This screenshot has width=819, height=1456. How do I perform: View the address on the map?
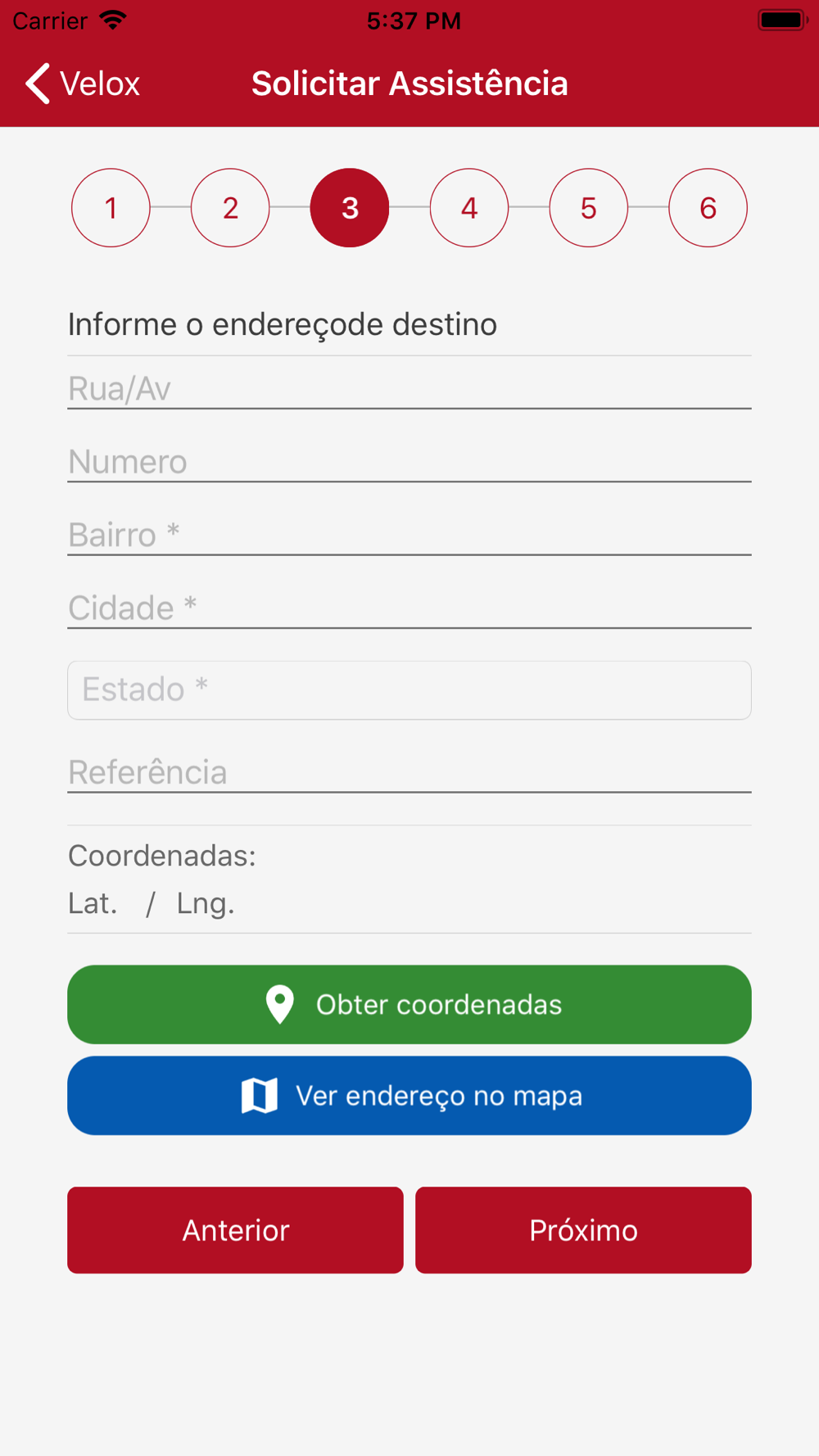pyautogui.click(x=409, y=1096)
